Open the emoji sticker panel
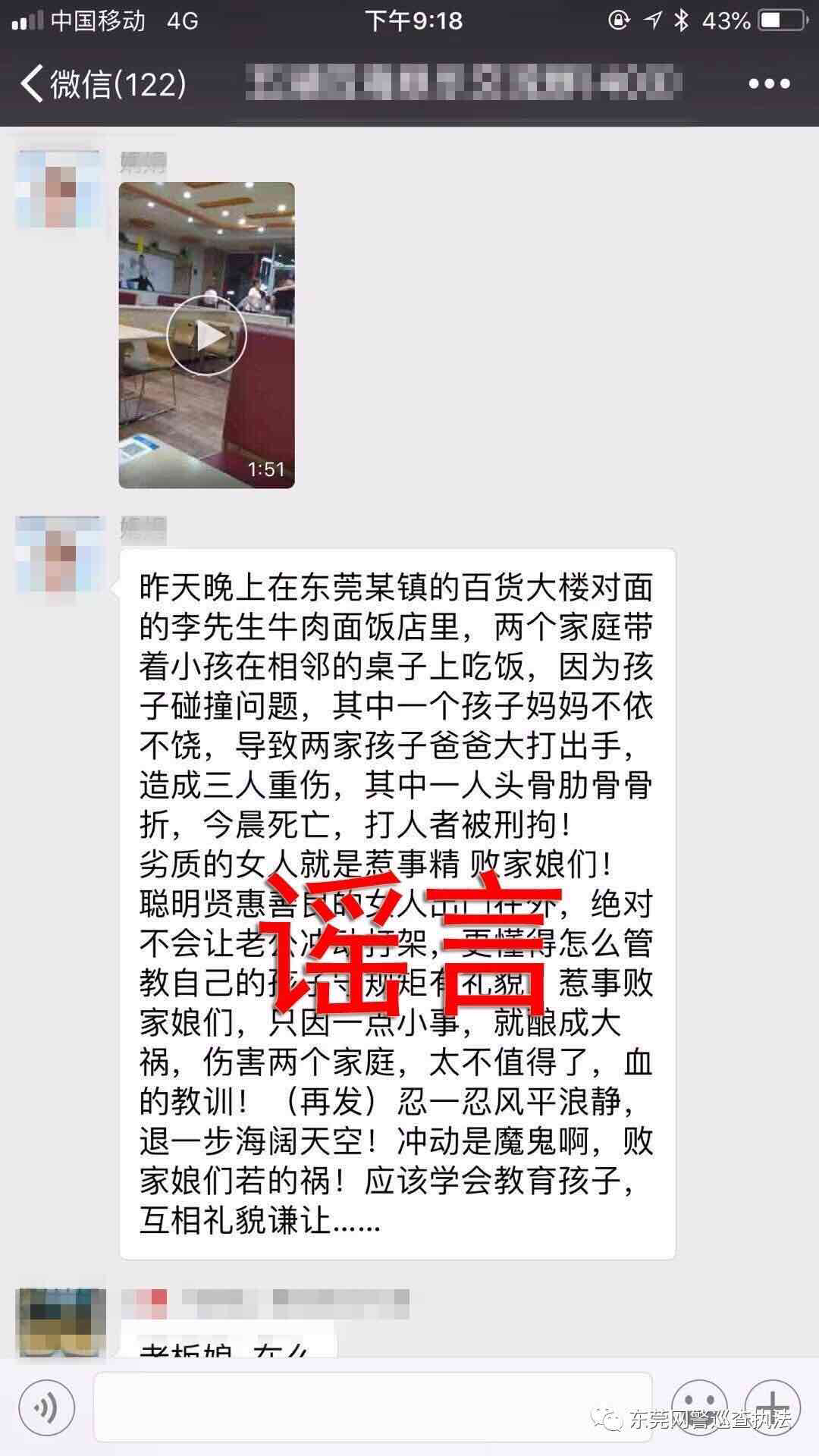 pyautogui.click(x=700, y=1408)
